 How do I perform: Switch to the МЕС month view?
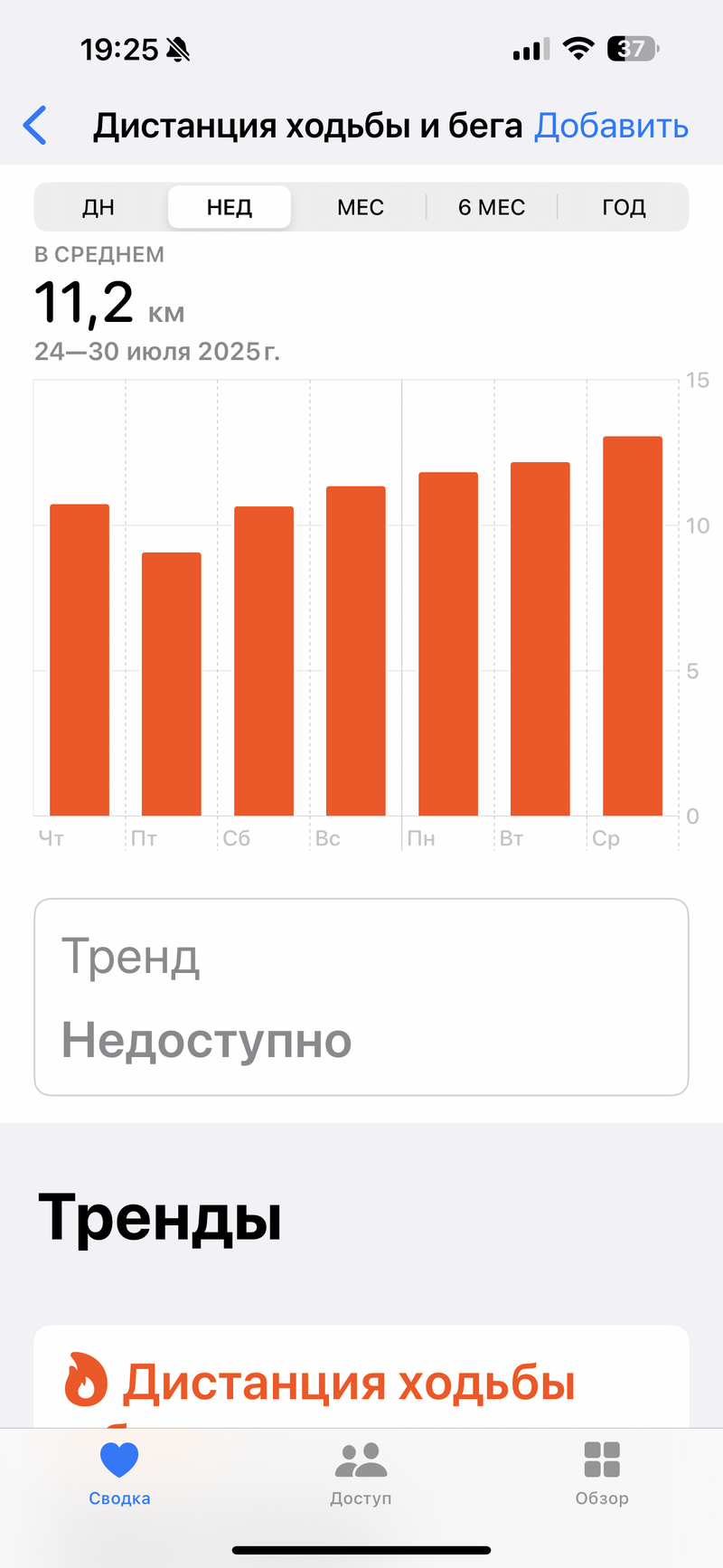(361, 207)
